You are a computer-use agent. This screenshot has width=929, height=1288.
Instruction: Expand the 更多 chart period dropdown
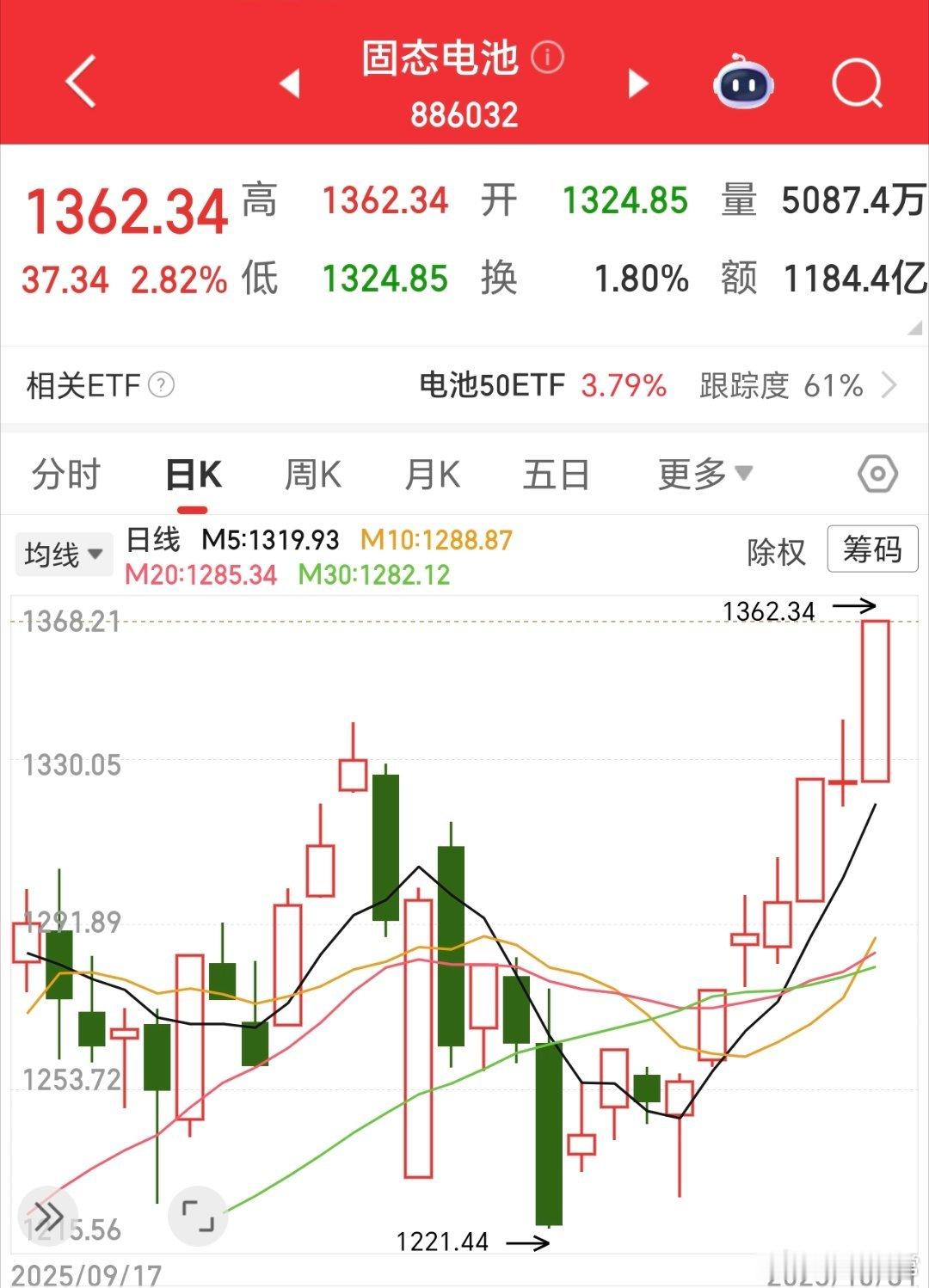pos(704,474)
